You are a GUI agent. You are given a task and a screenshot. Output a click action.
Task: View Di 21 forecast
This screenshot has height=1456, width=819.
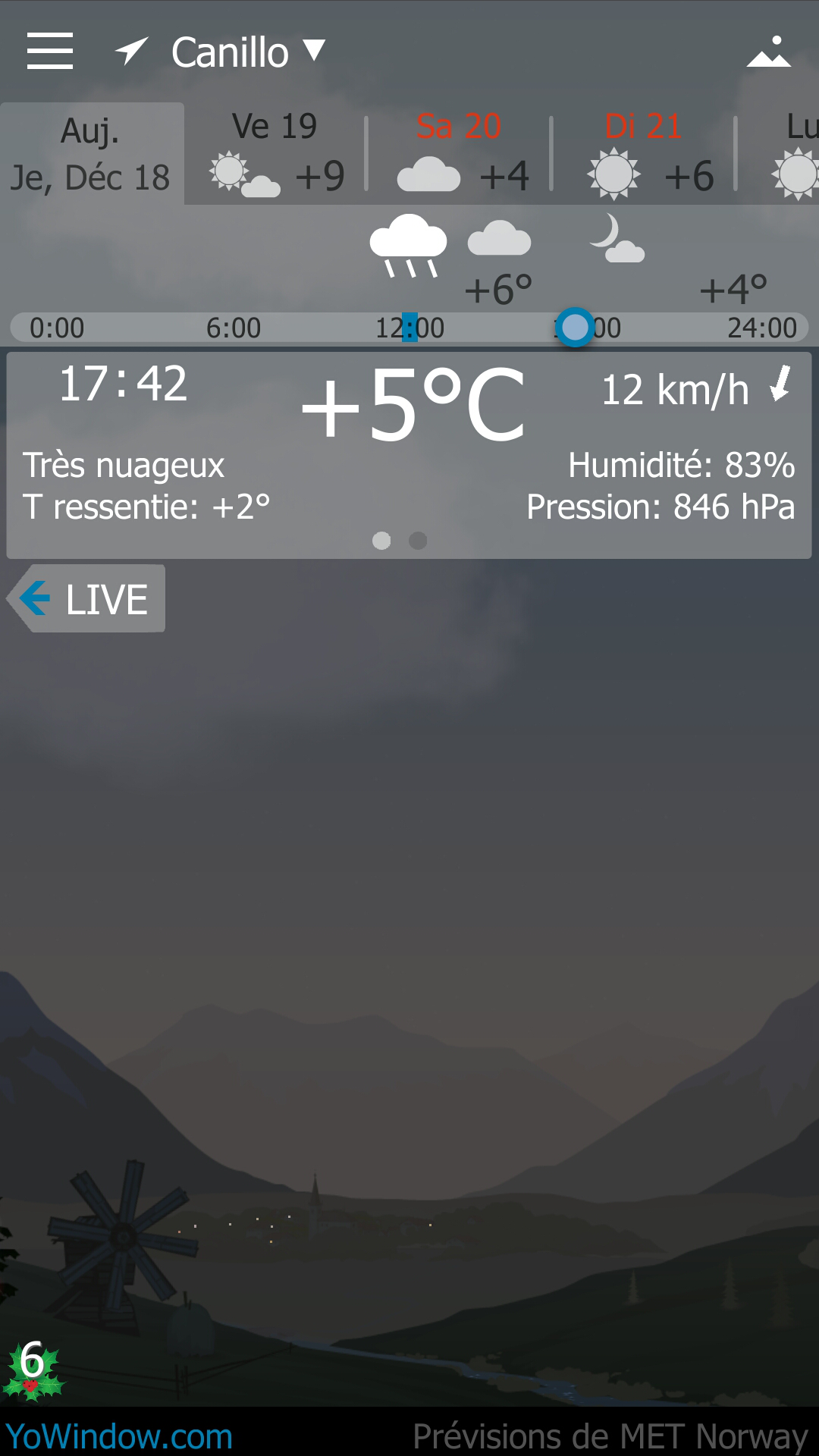pyautogui.click(x=644, y=154)
